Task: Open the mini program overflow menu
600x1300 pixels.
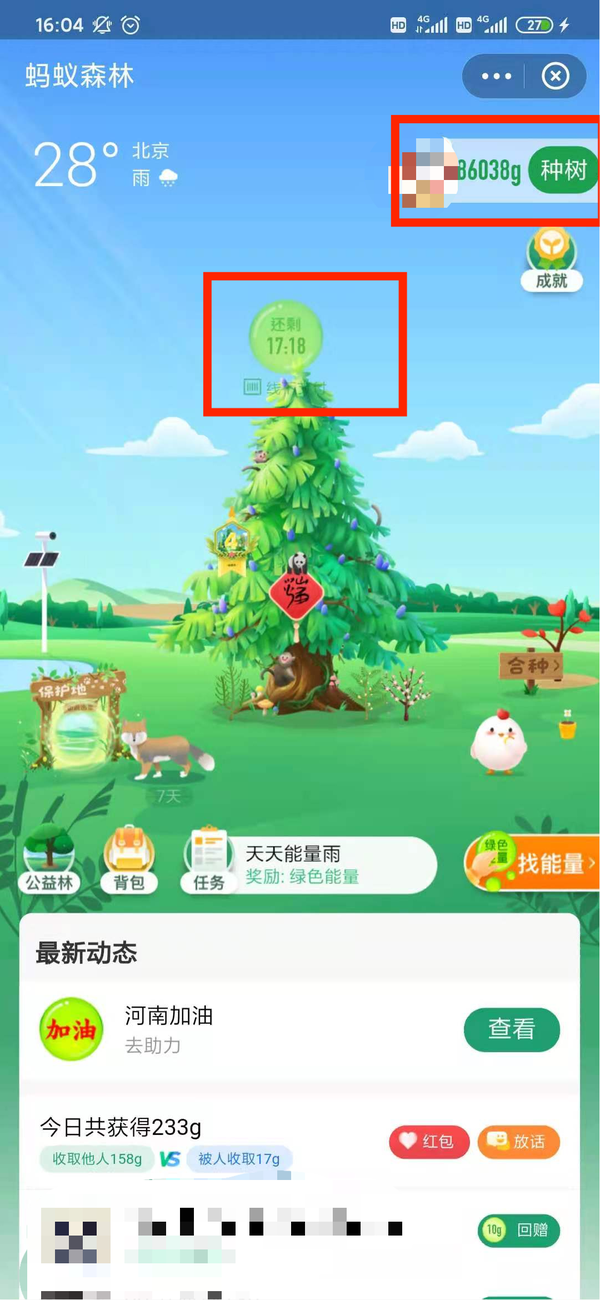Action: [x=496, y=76]
